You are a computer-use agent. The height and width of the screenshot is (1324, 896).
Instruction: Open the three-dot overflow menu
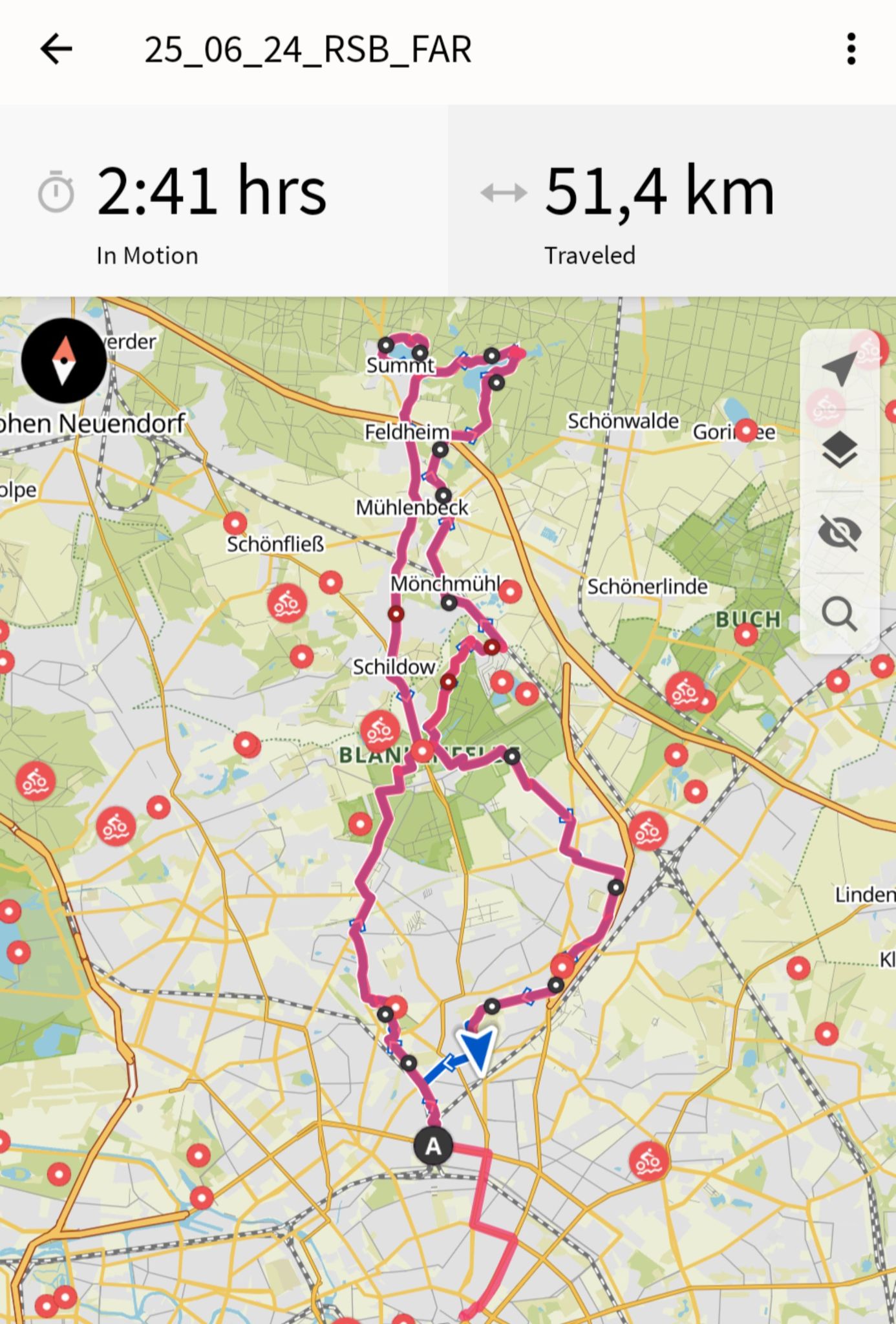851,49
